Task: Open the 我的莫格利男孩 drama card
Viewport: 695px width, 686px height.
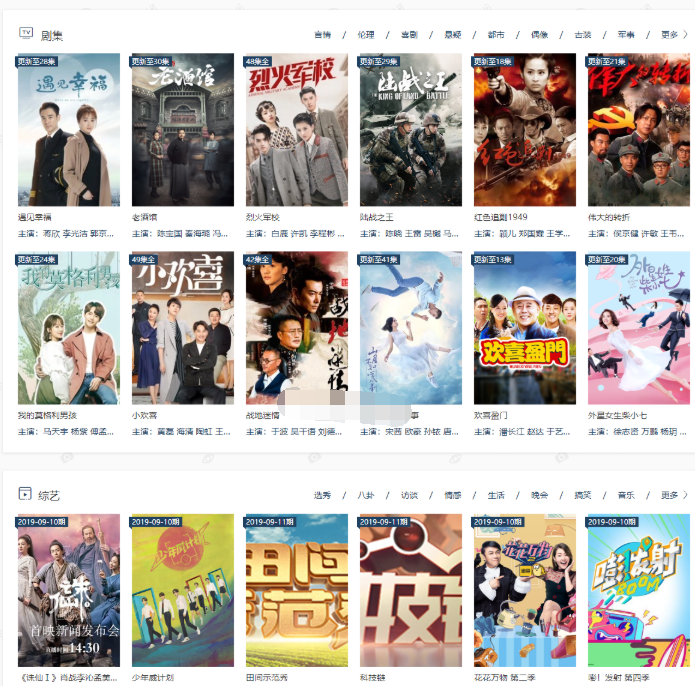Action: coord(68,328)
